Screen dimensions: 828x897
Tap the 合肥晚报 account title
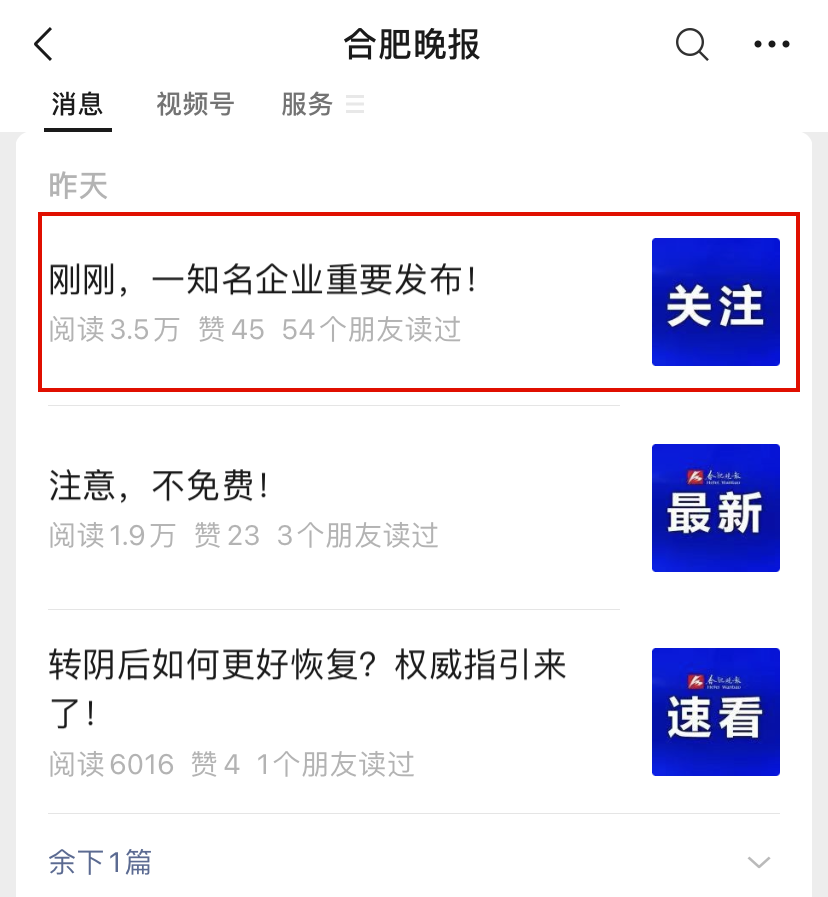413,44
